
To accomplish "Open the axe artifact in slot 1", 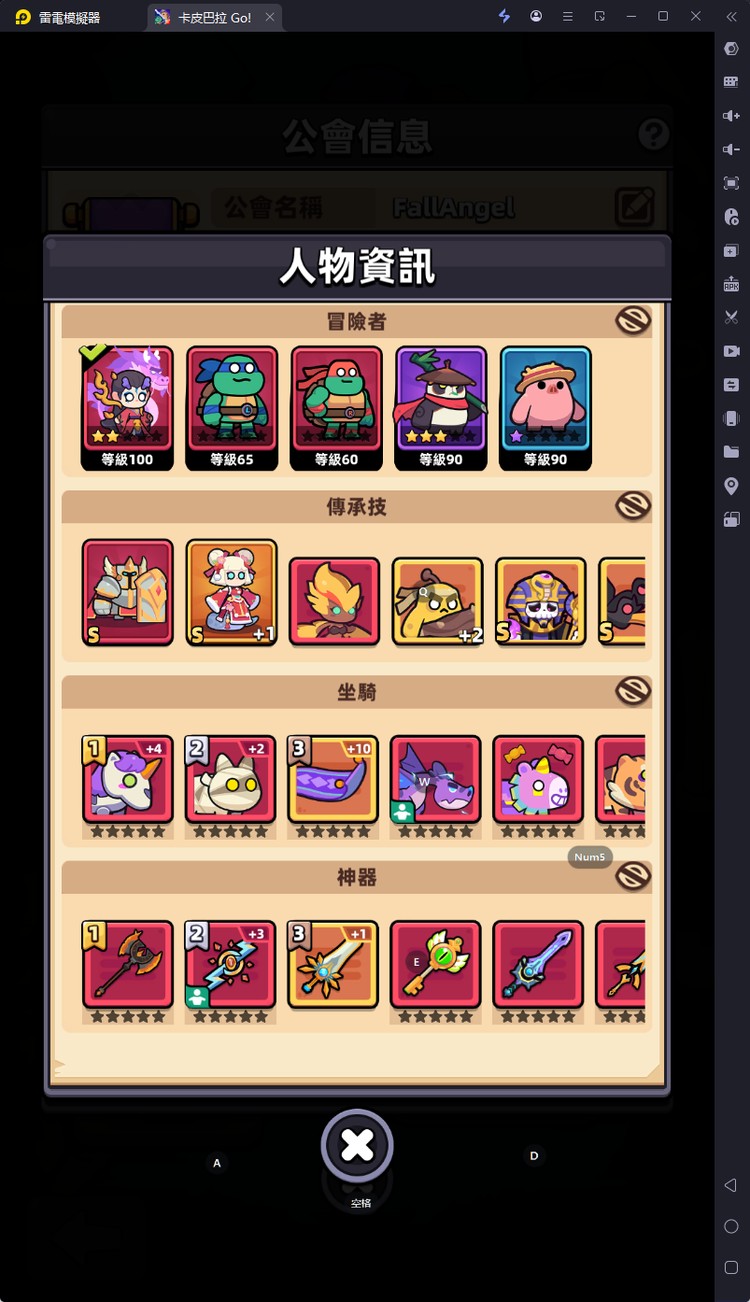I will pyautogui.click(x=127, y=964).
